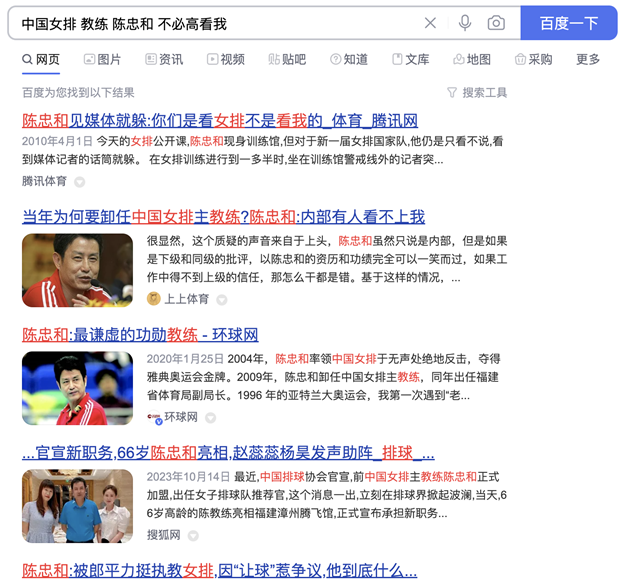This screenshot has height=587, width=620.
Task: Switch to the 资讯 tab
Action: point(164,60)
